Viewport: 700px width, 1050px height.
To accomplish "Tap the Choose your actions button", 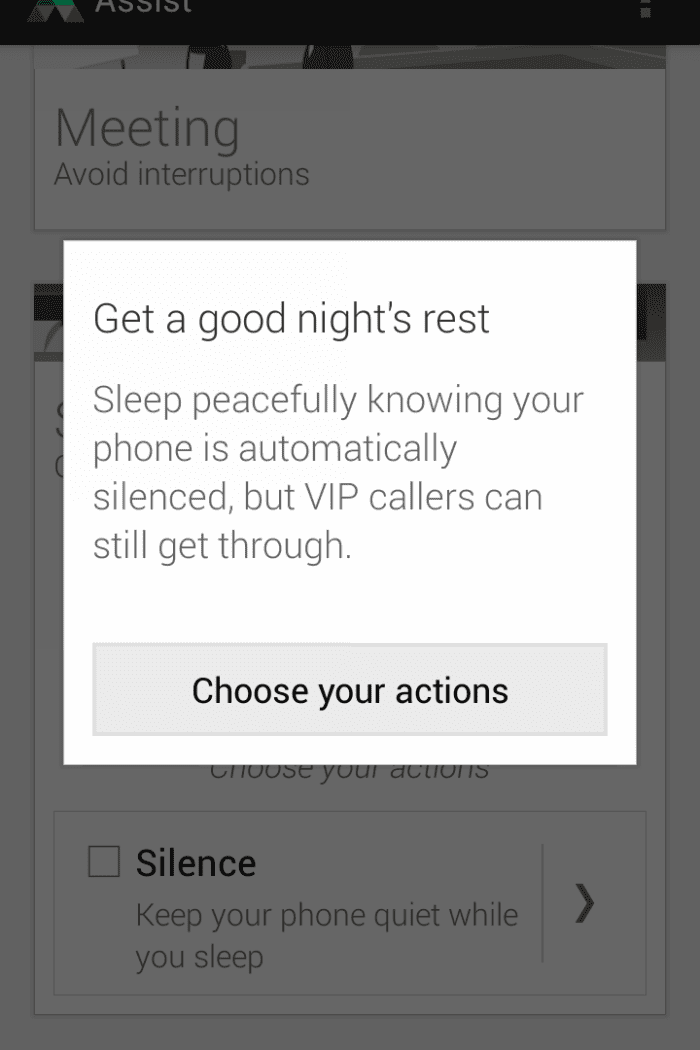I will tap(349, 690).
